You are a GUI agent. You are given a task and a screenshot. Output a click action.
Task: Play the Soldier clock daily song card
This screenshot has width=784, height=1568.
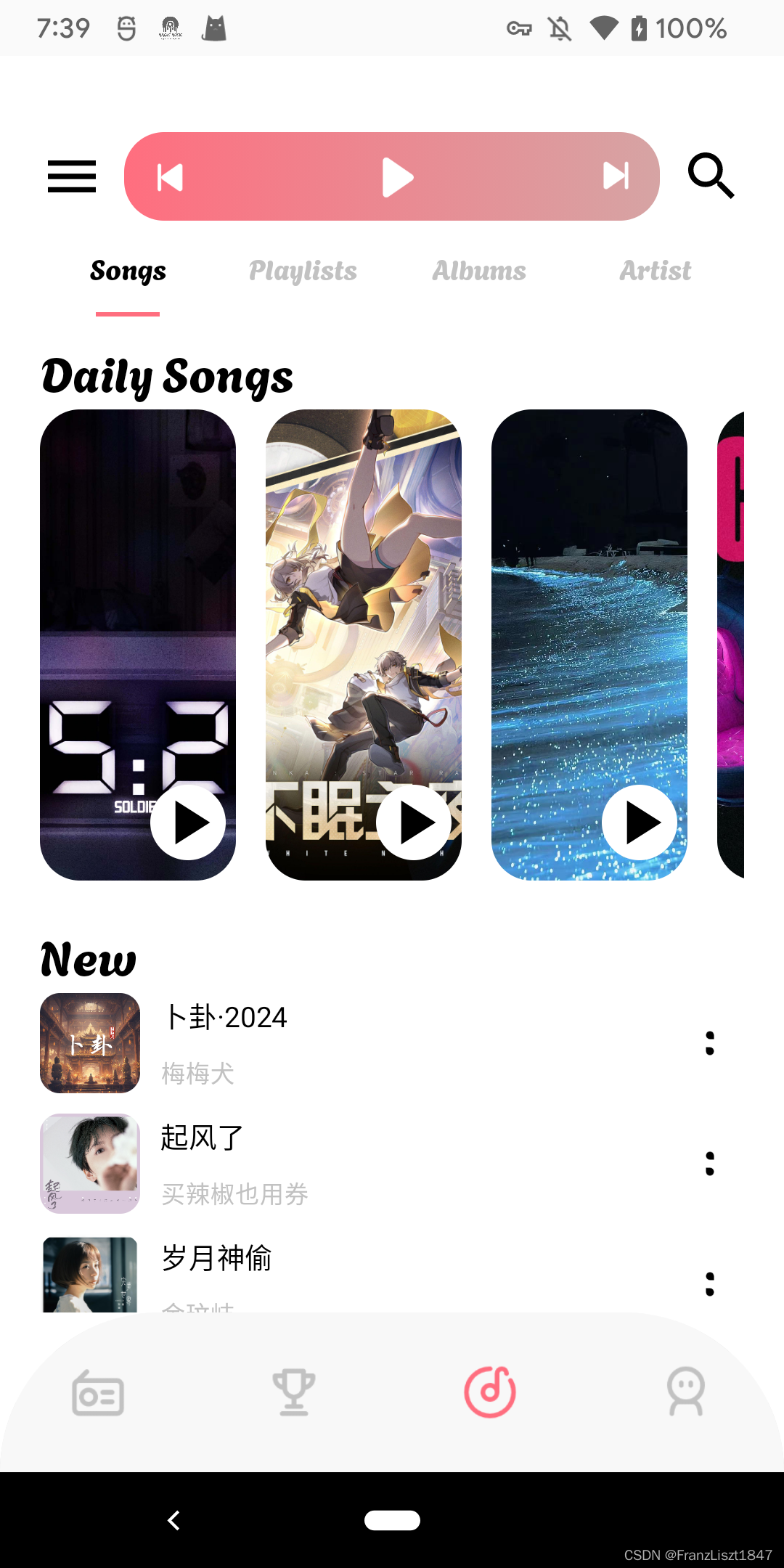point(188,822)
